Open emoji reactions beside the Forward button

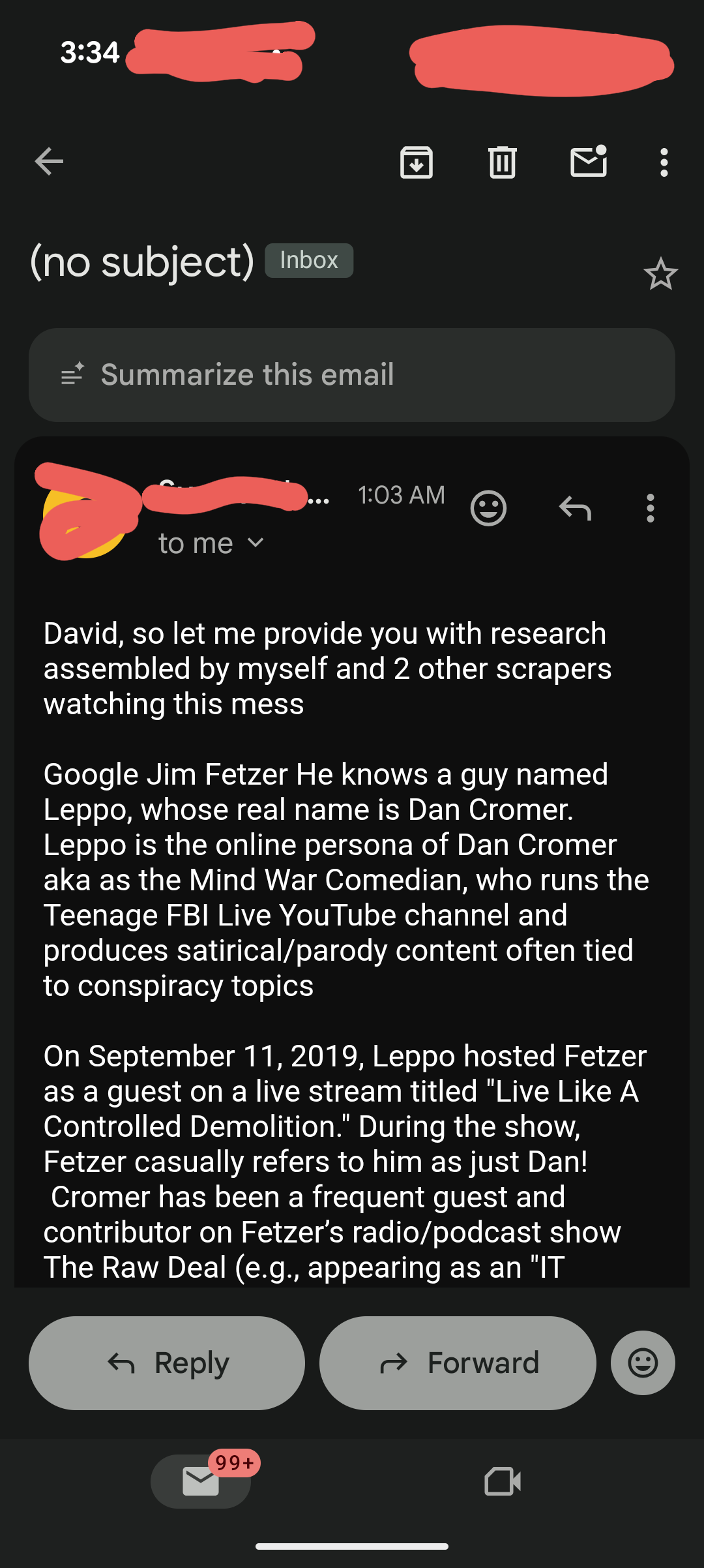(x=643, y=1363)
